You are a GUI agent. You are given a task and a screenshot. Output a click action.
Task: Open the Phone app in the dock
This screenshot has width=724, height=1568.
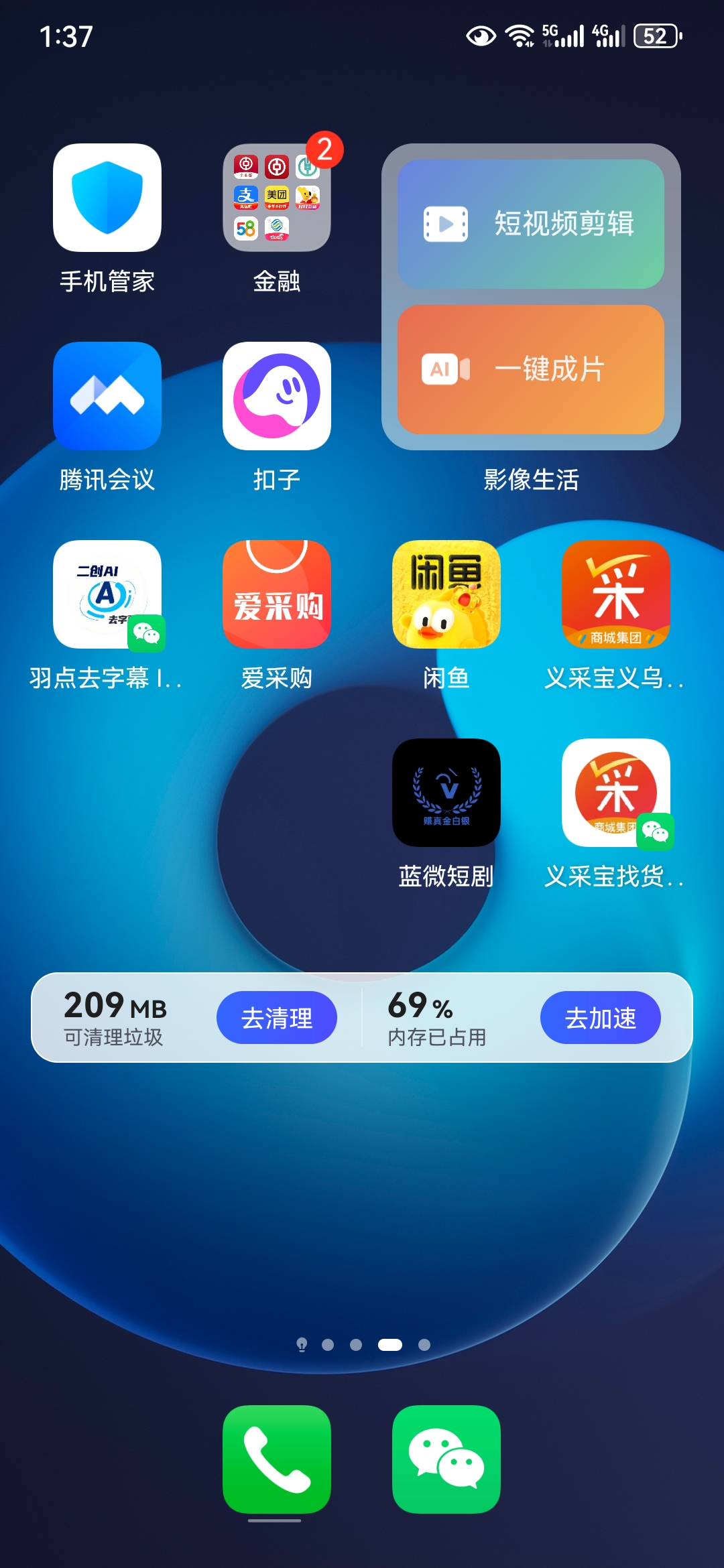277,1461
